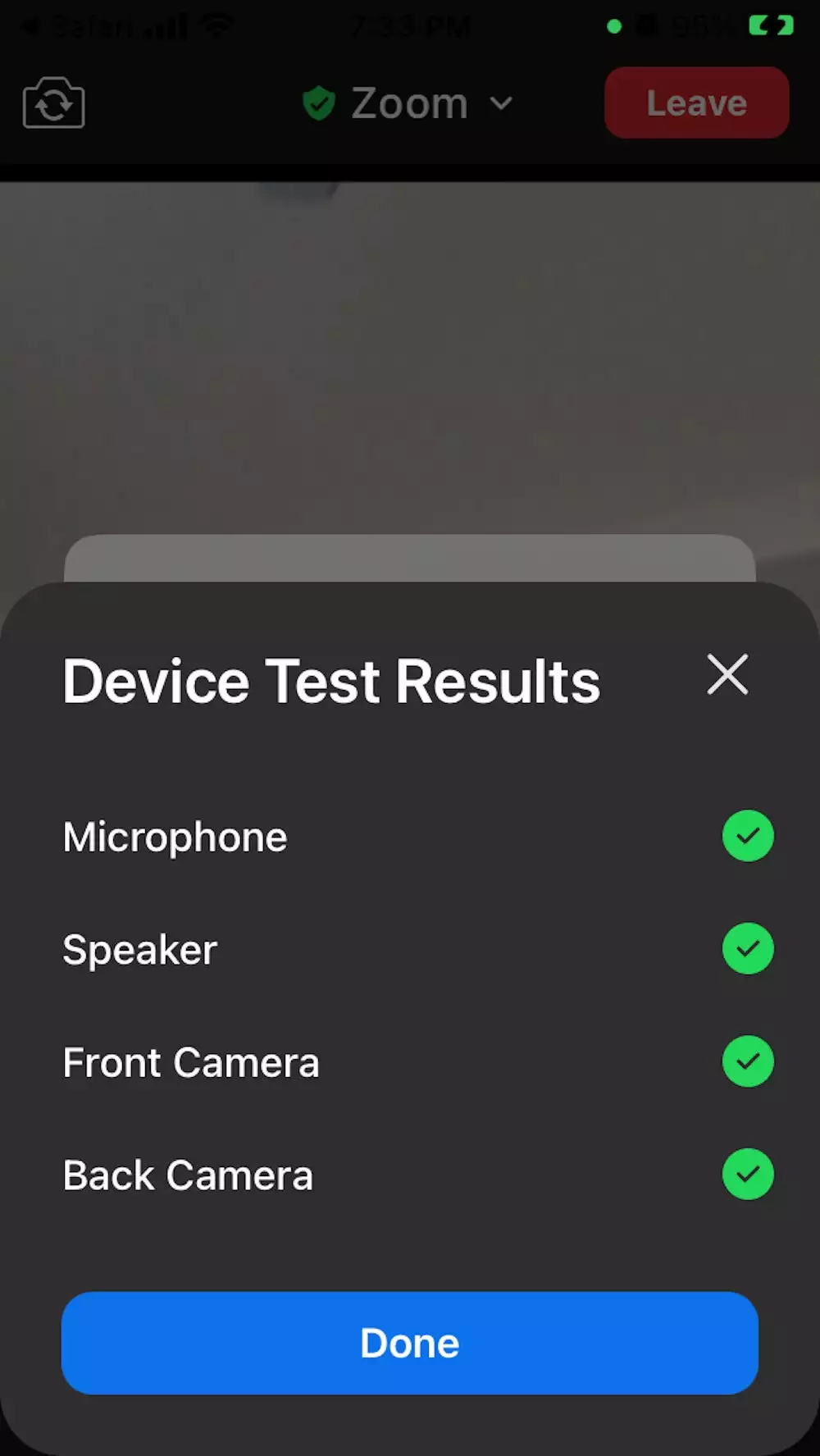Leave the Zoom meeting
This screenshot has width=820, height=1456.
click(x=696, y=103)
